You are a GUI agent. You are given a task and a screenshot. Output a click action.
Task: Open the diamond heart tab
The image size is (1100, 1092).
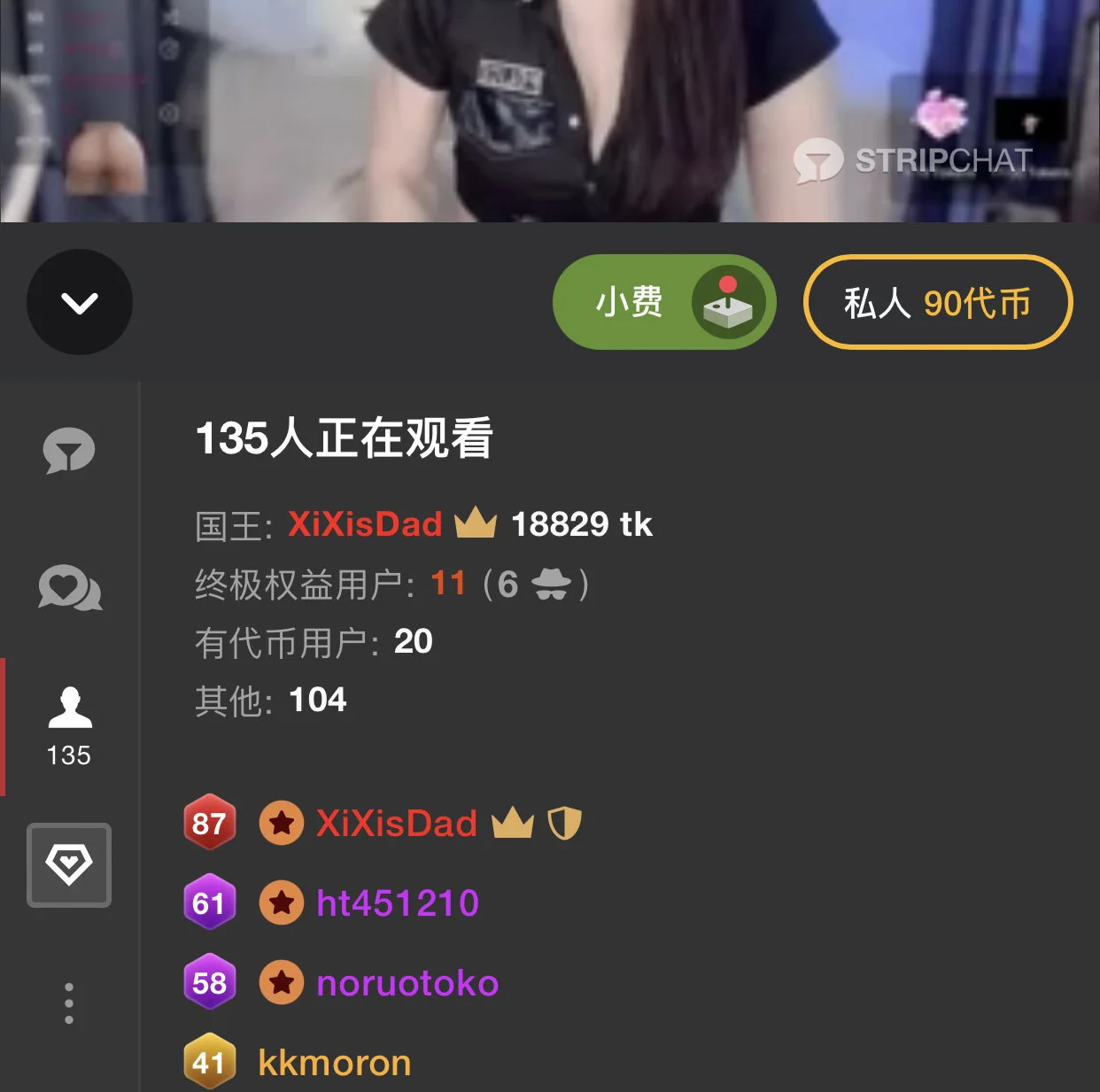click(69, 865)
